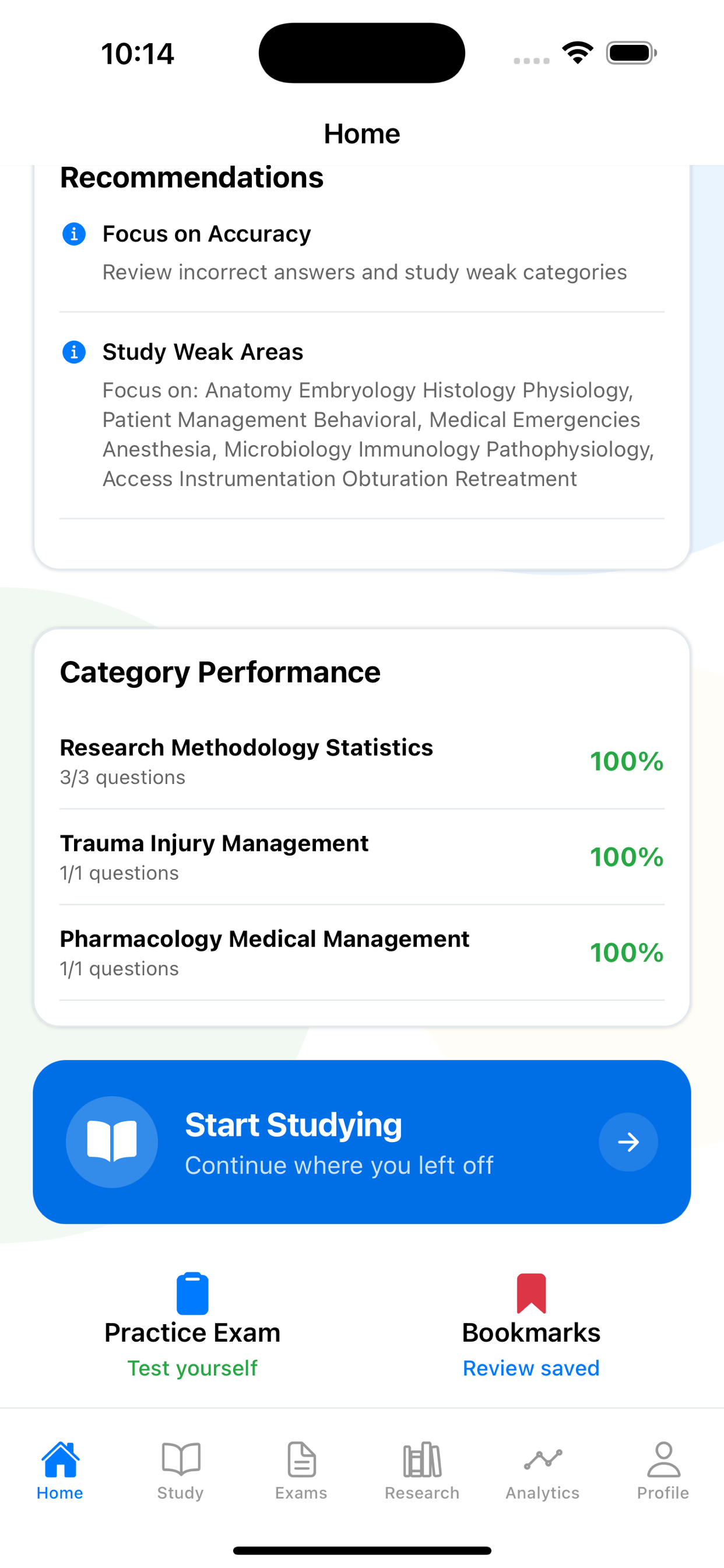The height and width of the screenshot is (1568, 724).
Task: Switch to the Analytics tab
Action: 542,1467
